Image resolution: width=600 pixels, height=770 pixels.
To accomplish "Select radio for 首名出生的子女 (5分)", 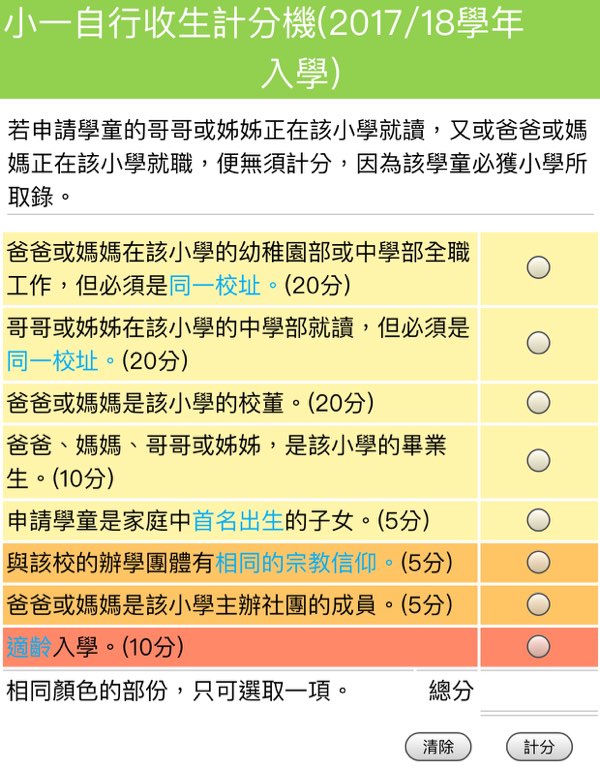I will pos(538,520).
